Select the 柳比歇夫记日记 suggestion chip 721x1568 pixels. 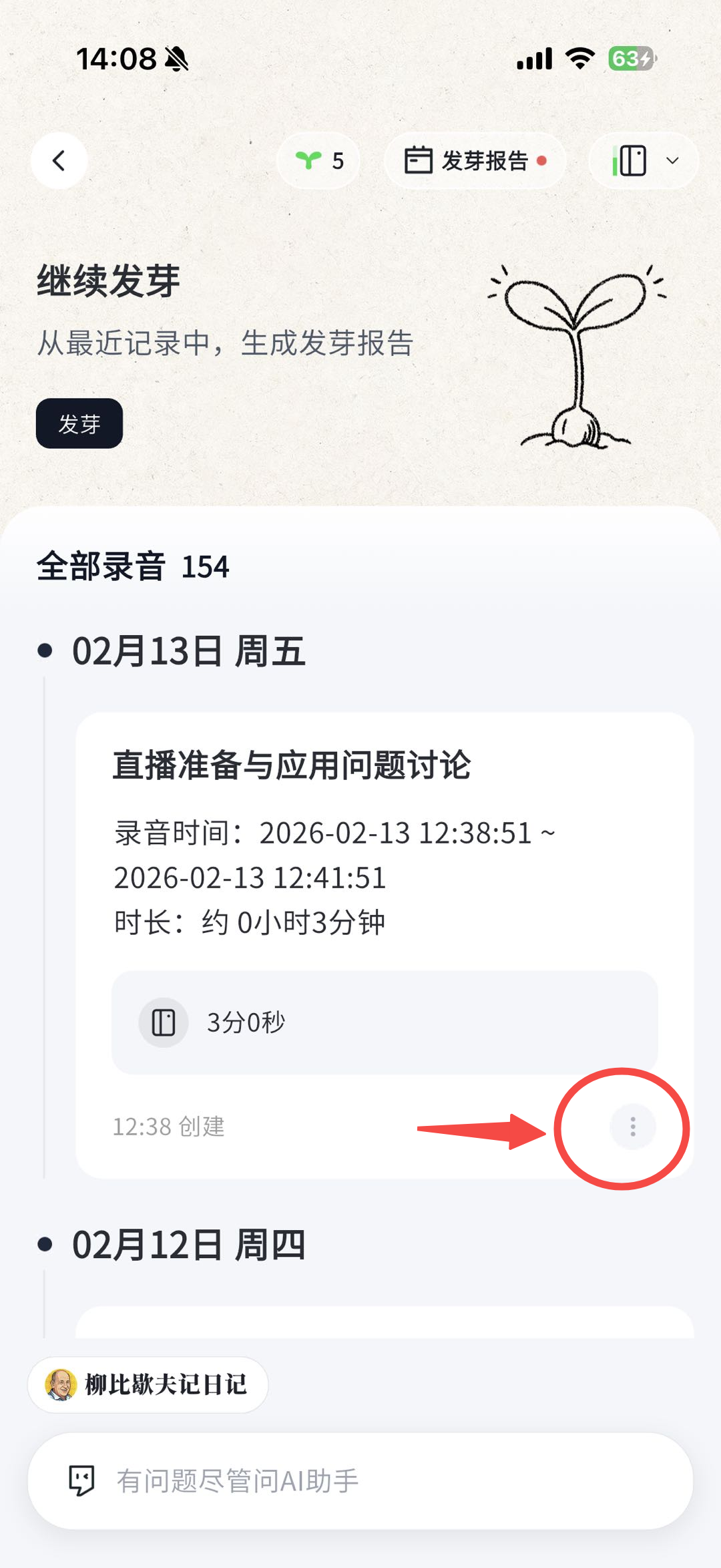point(148,1384)
